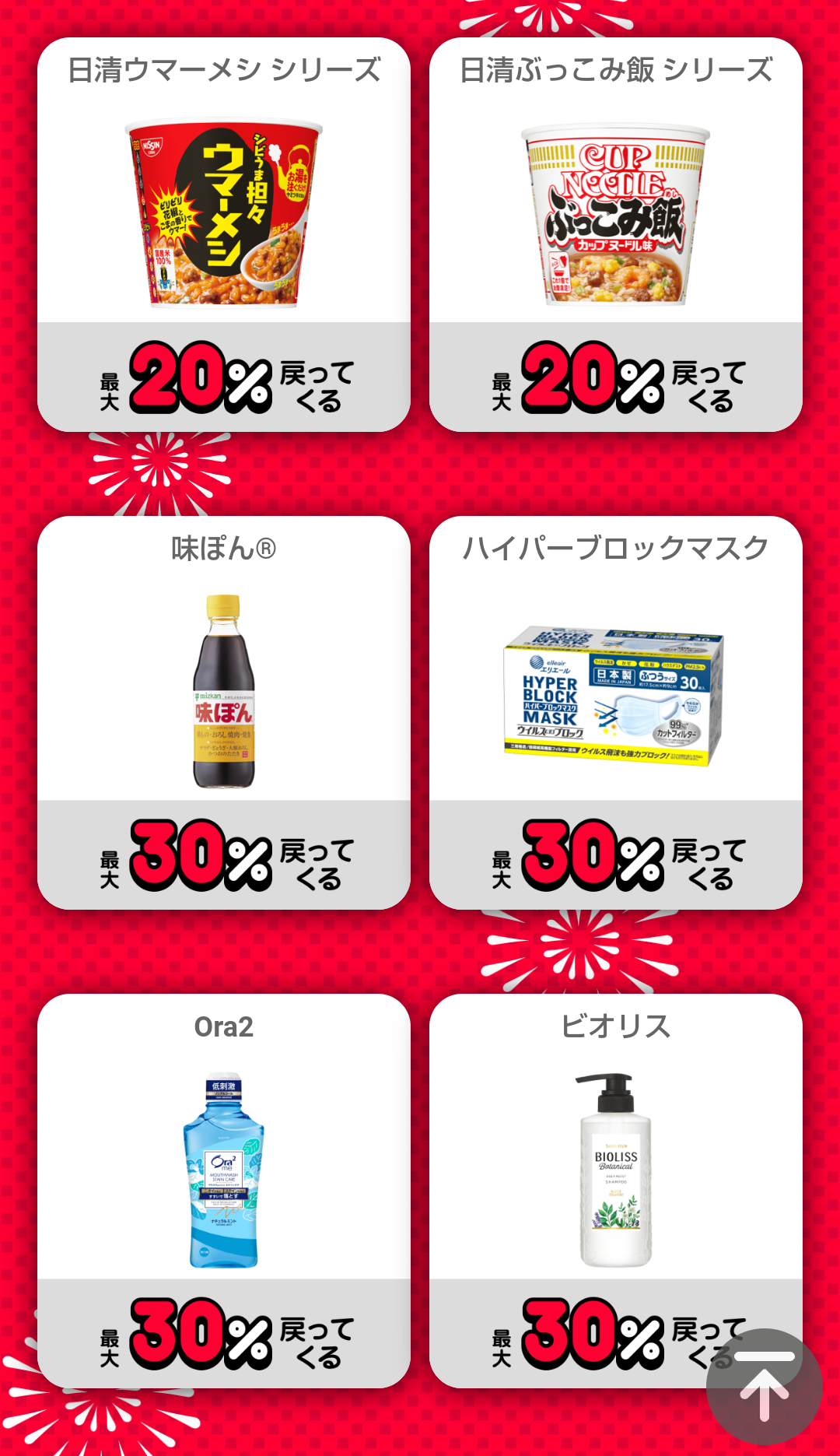The height and width of the screenshot is (1456, 840).
Task: Open the 日清ウマーメシ シリーズ card
Action: pyautogui.click(x=224, y=233)
